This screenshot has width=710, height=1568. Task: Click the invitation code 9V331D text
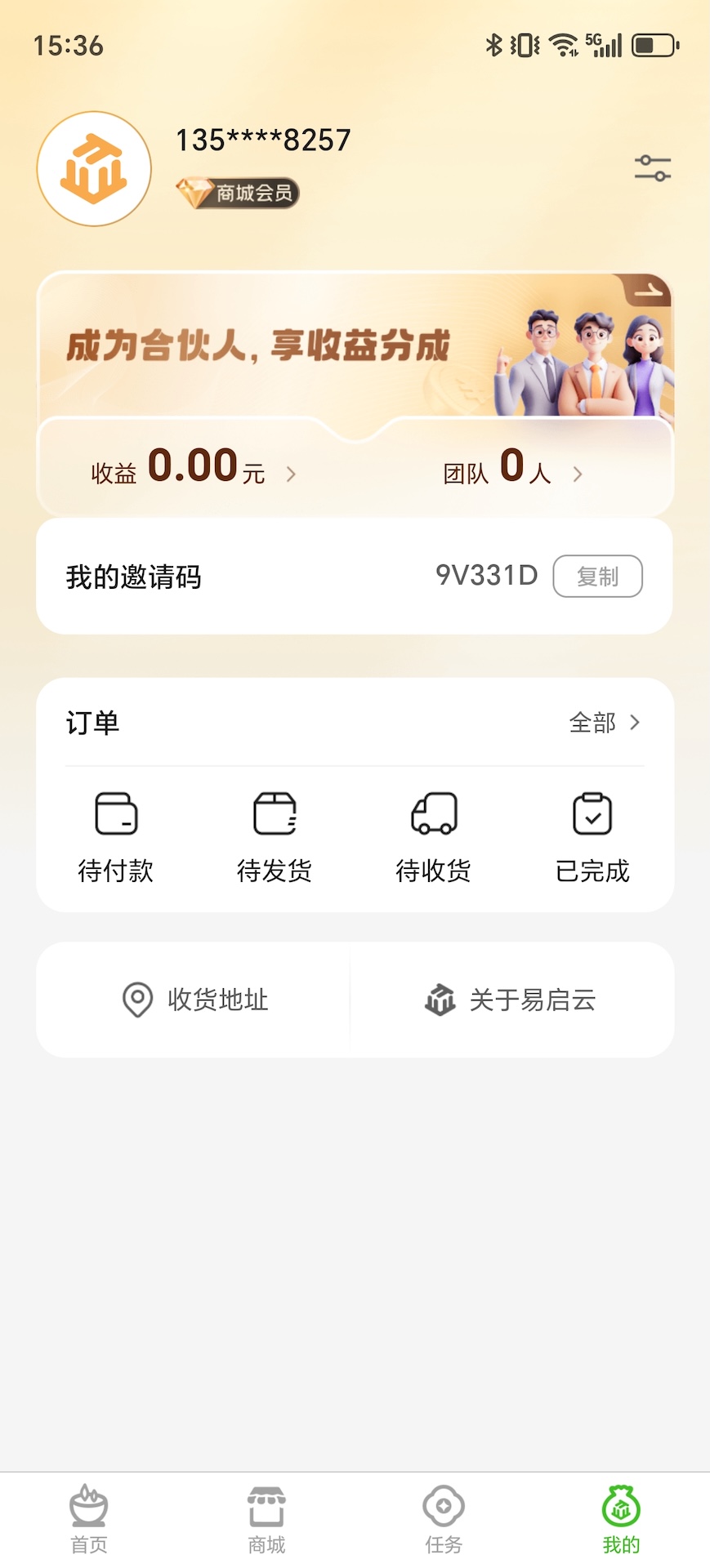tap(486, 575)
